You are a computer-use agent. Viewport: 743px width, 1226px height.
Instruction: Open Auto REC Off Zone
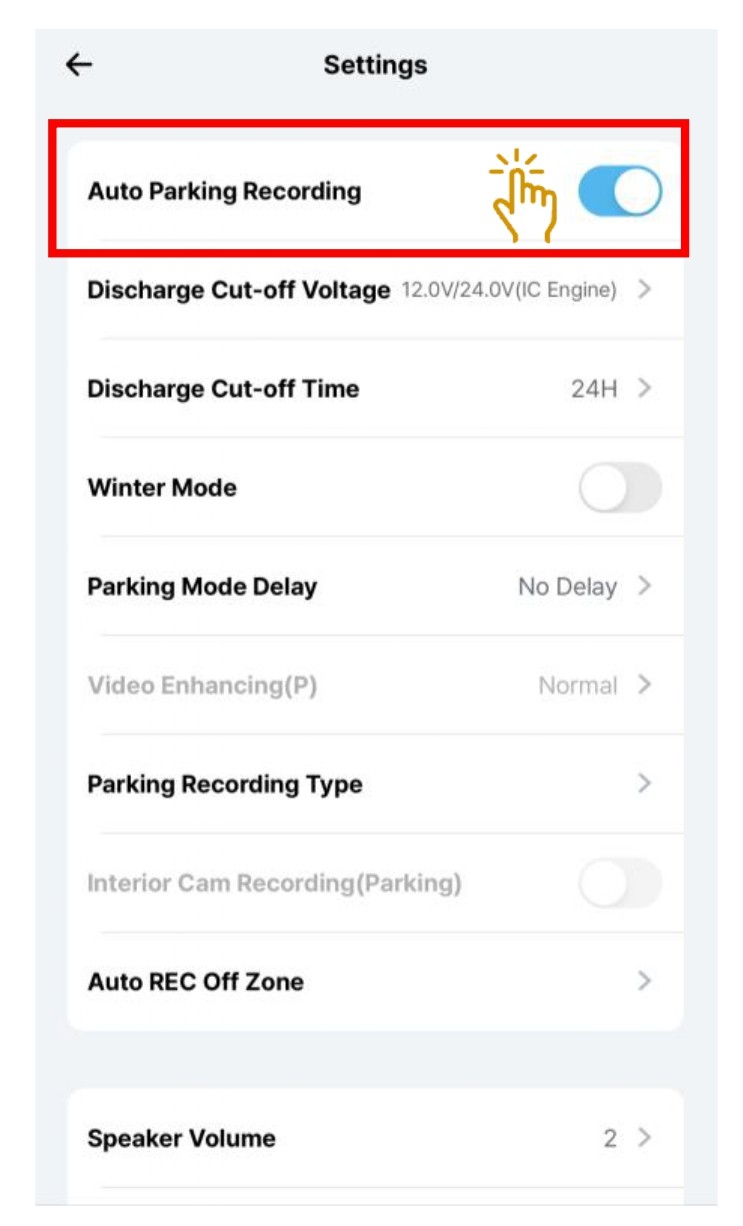(370, 982)
